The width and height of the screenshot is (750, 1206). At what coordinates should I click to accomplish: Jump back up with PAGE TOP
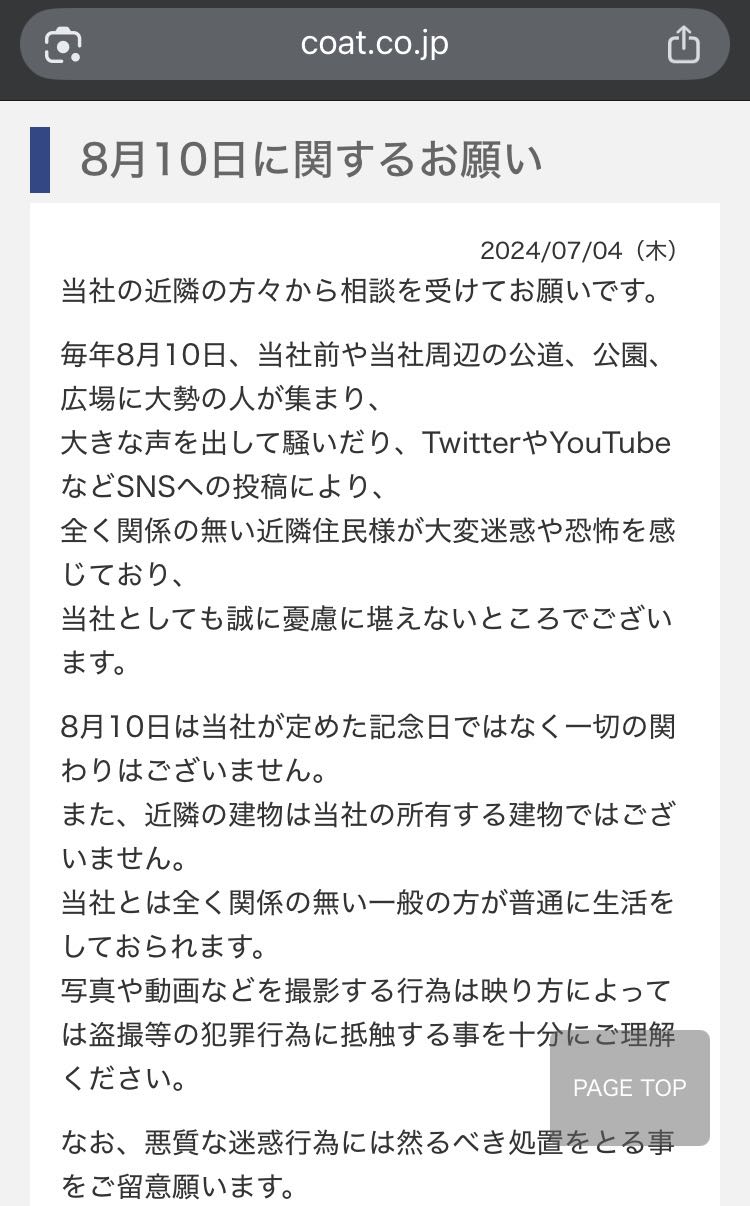pos(630,1088)
